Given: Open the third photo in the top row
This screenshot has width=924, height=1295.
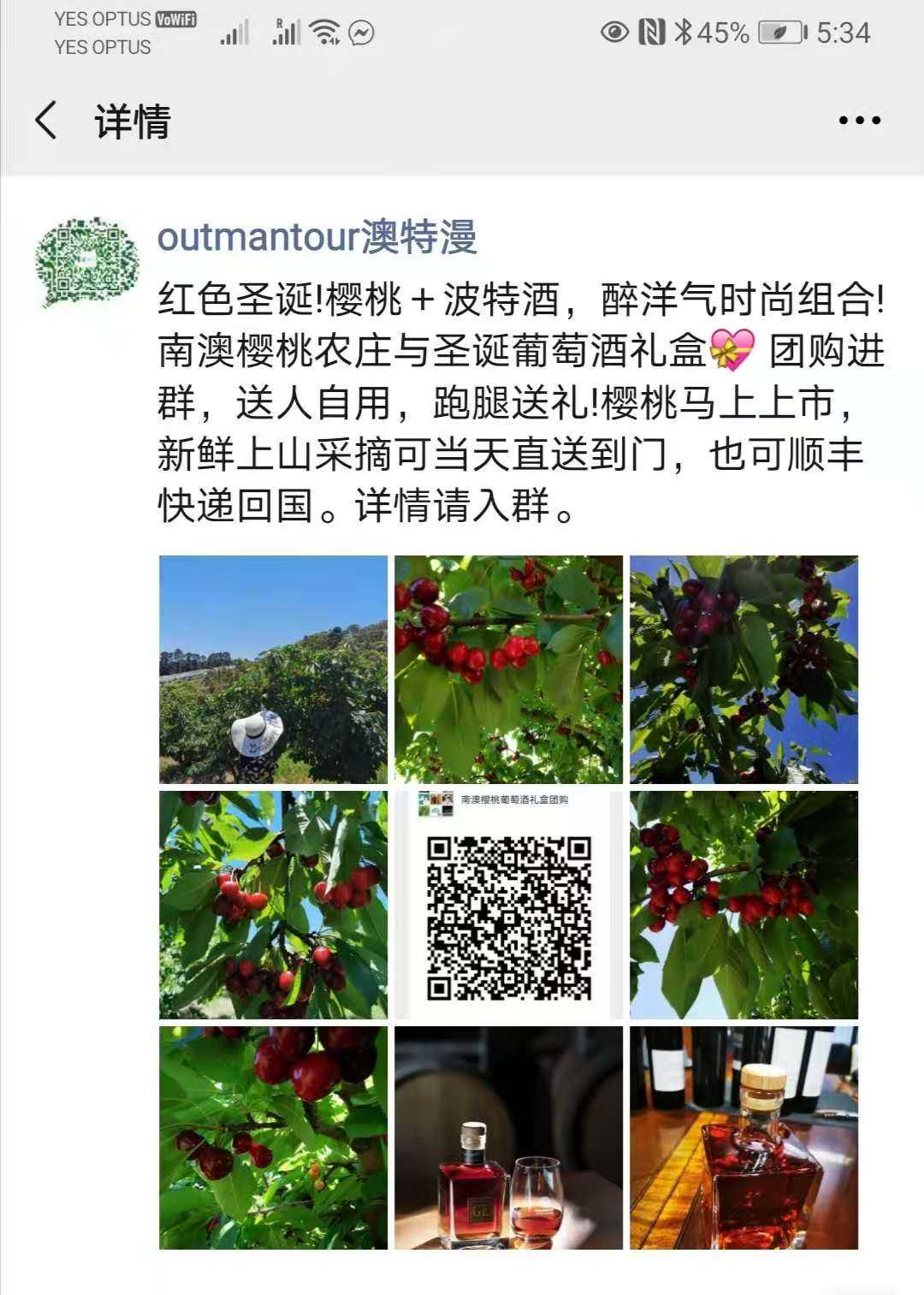Looking at the screenshot, I should click(x=743, y=669).
